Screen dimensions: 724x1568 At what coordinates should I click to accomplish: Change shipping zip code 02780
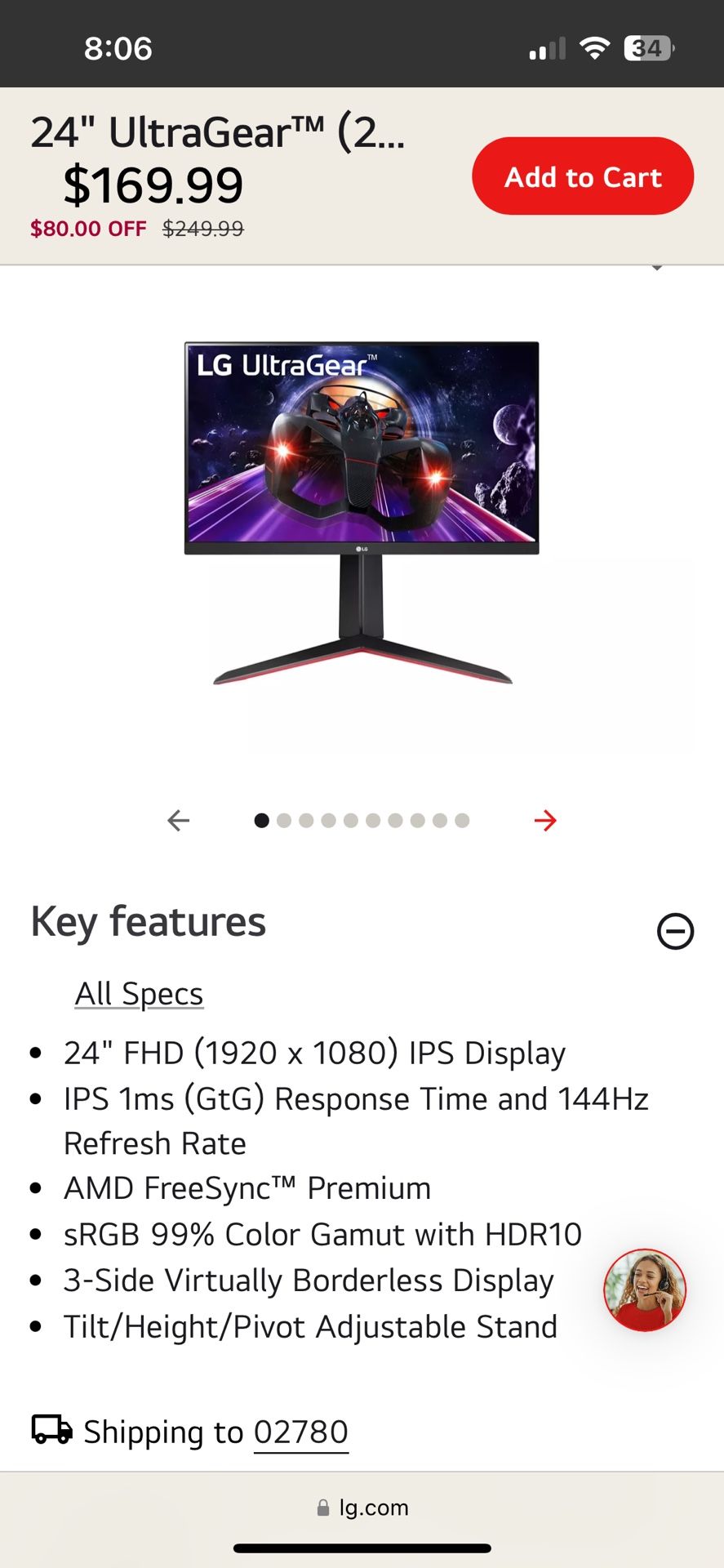(x=300, y=1432)
